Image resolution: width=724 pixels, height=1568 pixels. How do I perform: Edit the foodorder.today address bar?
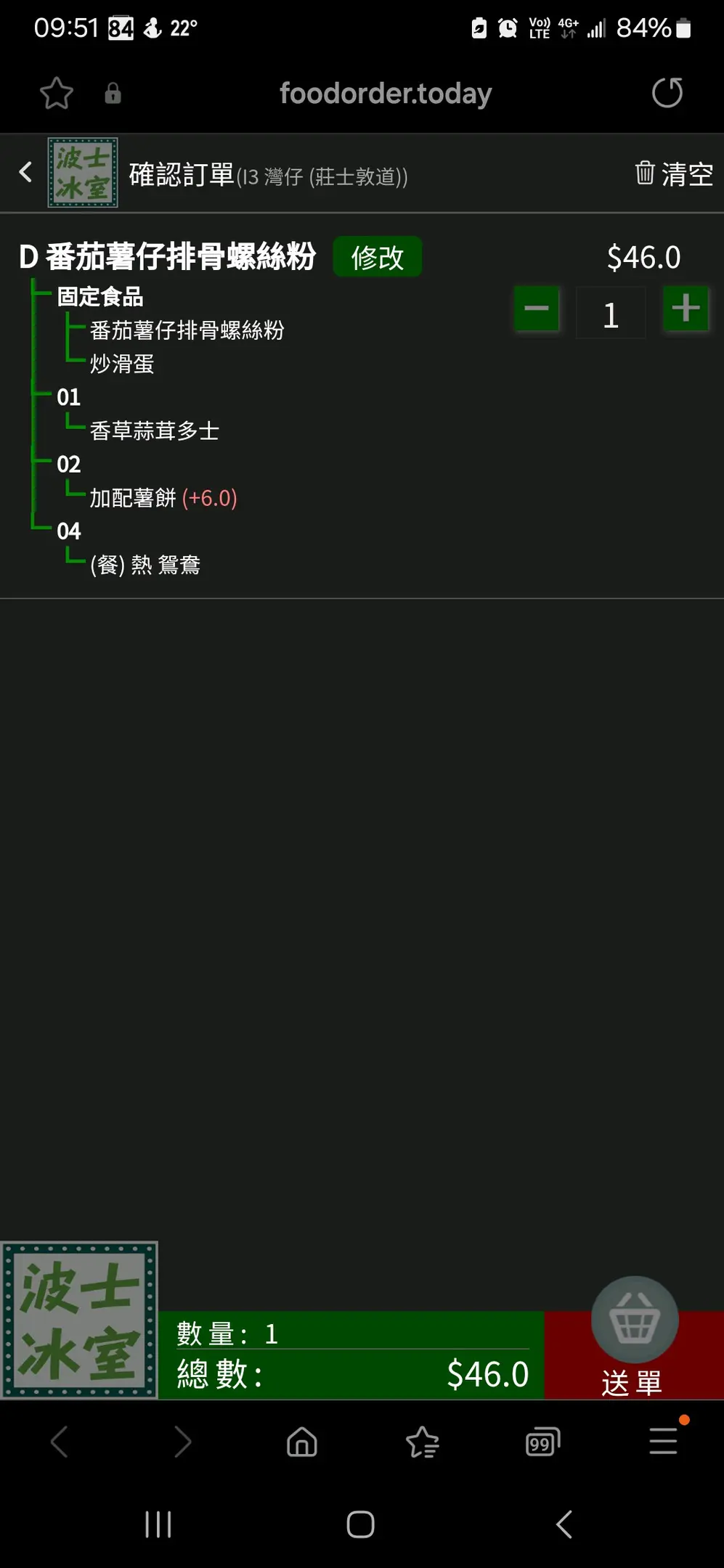pos(386,94)
